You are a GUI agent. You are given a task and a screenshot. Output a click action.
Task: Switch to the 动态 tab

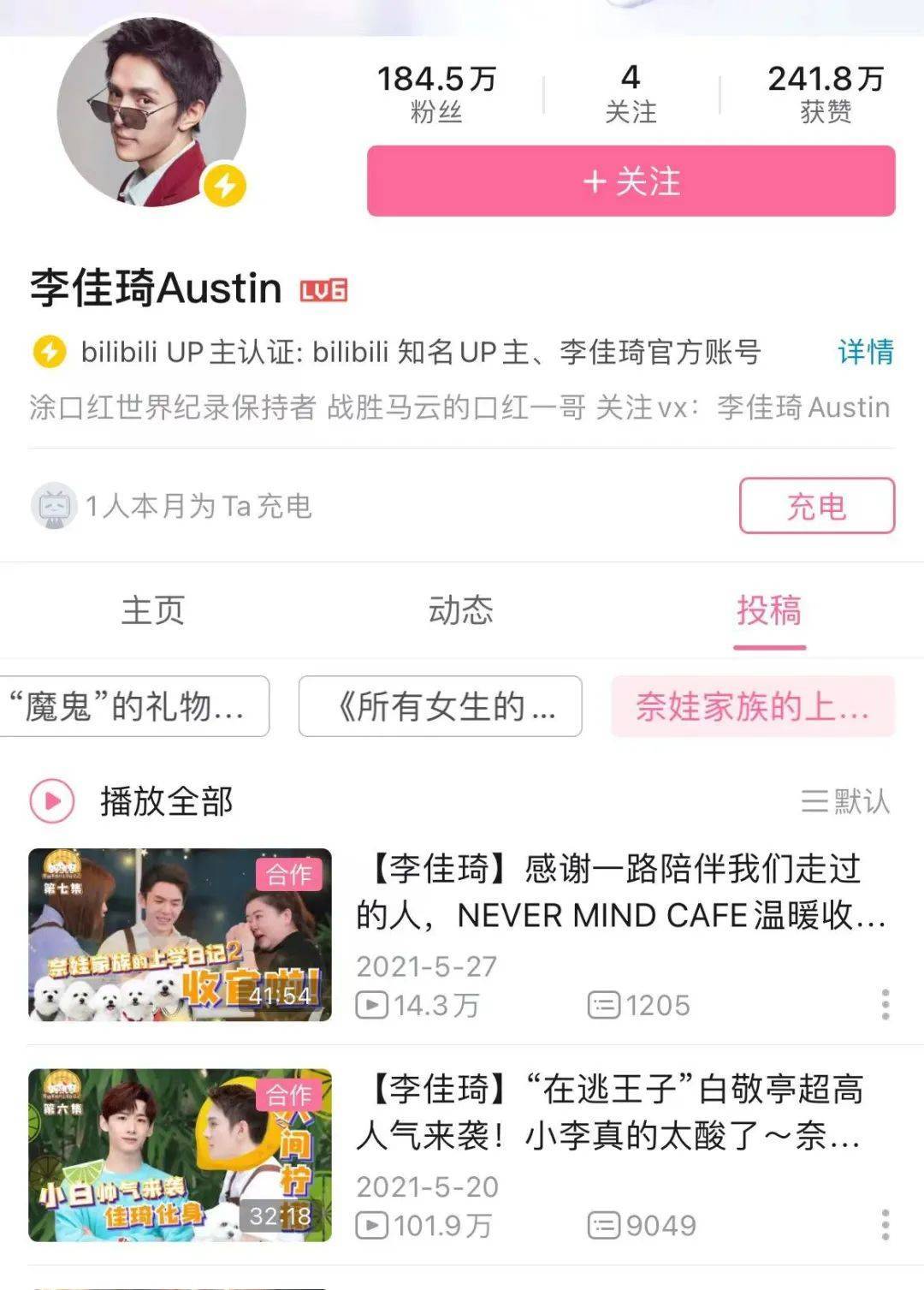[x=461, y=610]
